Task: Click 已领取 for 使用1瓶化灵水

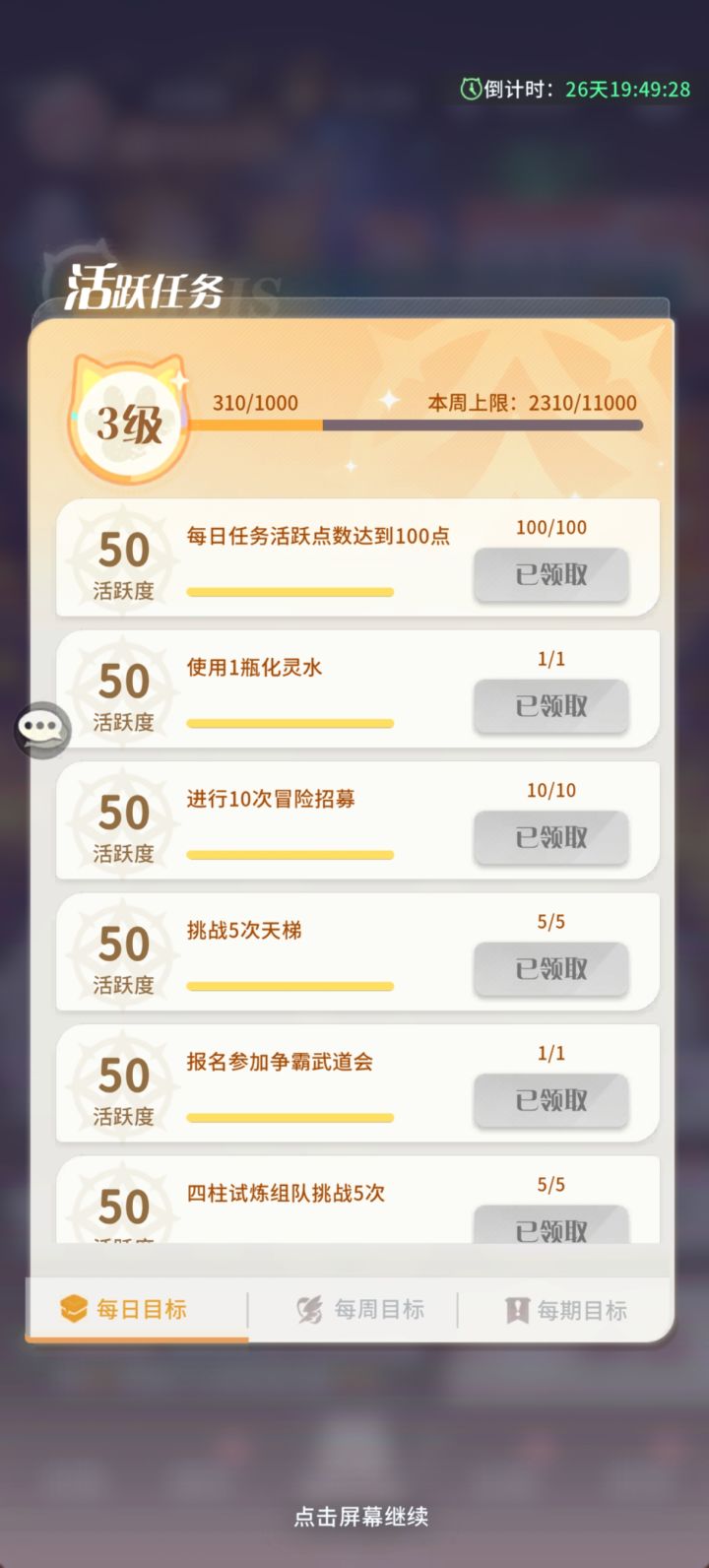Action: 550,707
